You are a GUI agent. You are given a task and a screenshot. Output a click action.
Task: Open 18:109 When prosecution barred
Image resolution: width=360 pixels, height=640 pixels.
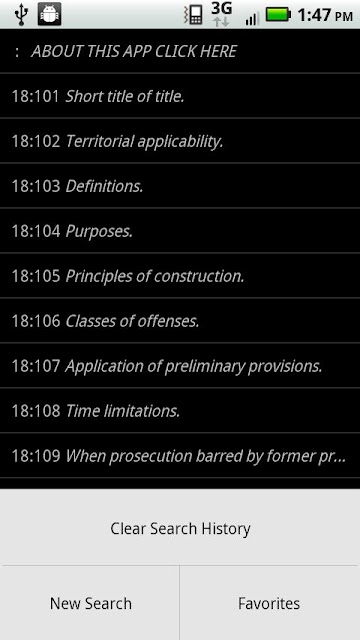tap(180, 455)
